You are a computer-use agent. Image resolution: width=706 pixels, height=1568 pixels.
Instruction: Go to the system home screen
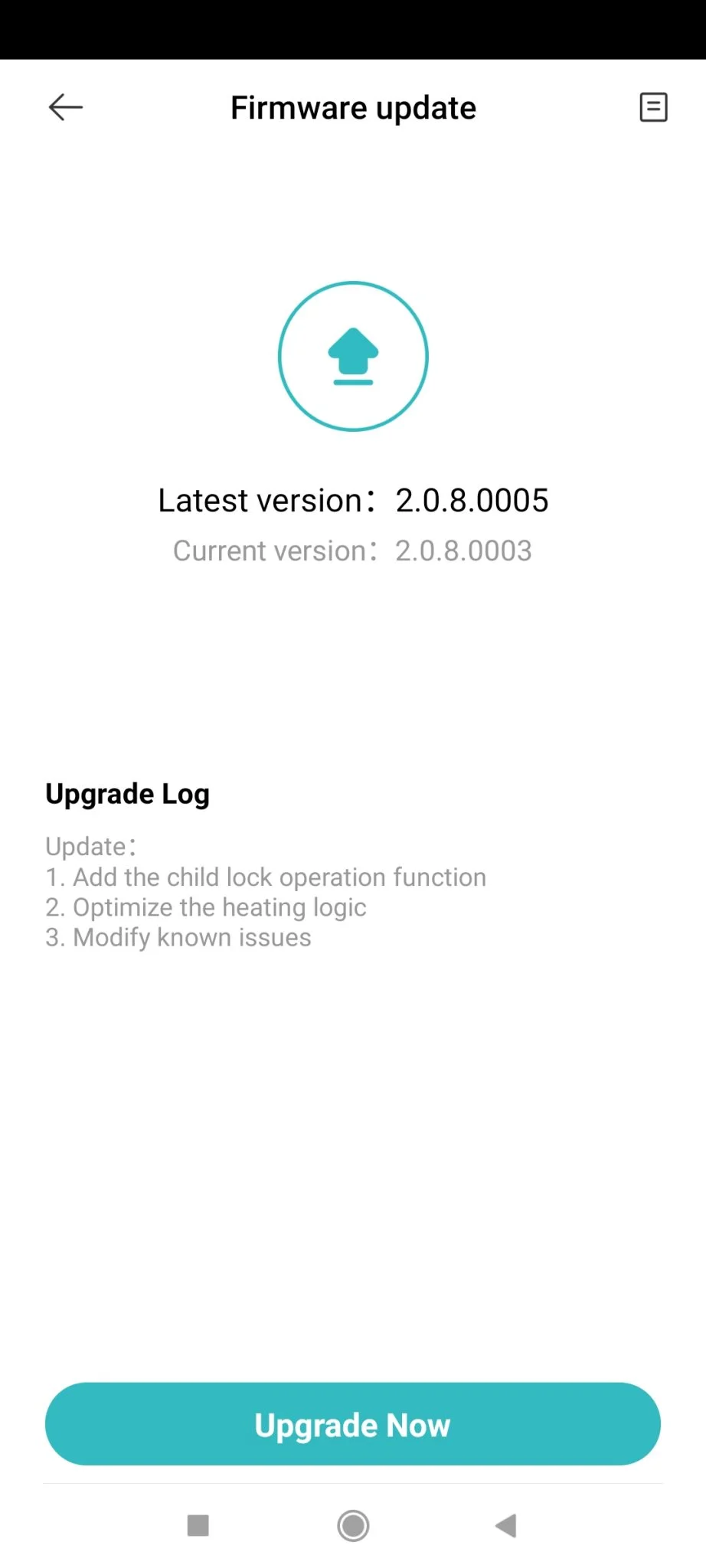pos(353,1525)
